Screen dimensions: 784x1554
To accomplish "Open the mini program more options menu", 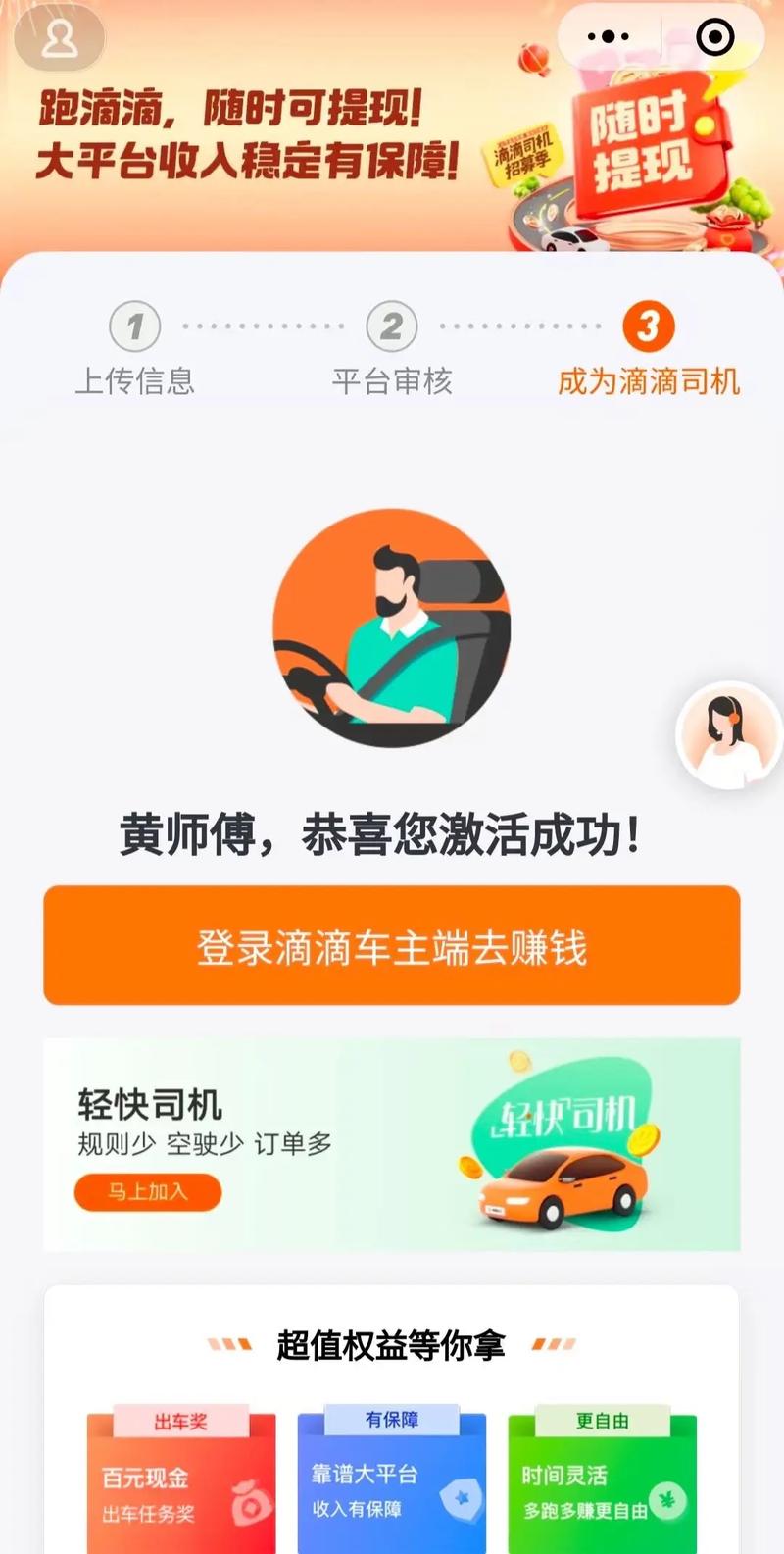I will (x=609, y=37).
